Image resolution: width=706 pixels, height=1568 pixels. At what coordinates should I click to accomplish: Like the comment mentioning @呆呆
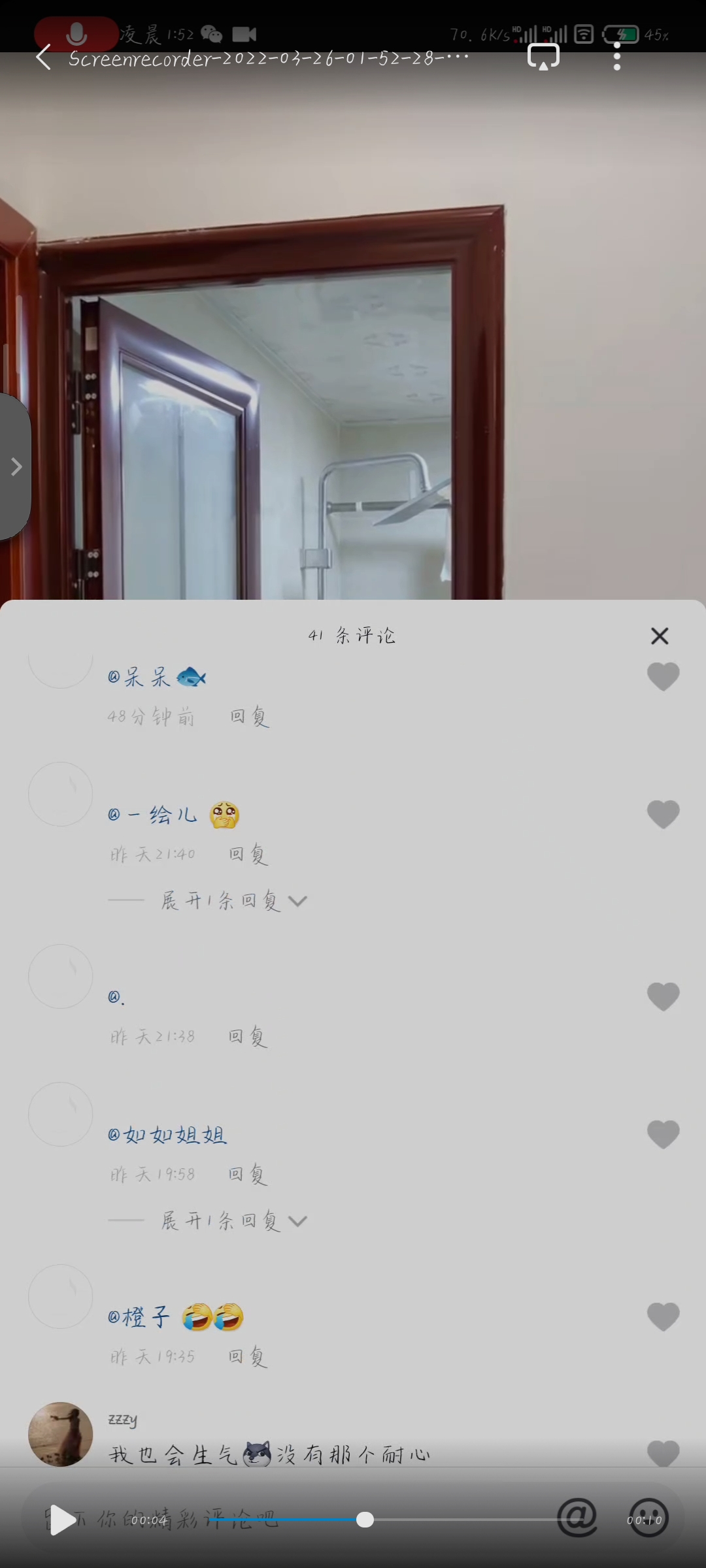click(663, 676)
